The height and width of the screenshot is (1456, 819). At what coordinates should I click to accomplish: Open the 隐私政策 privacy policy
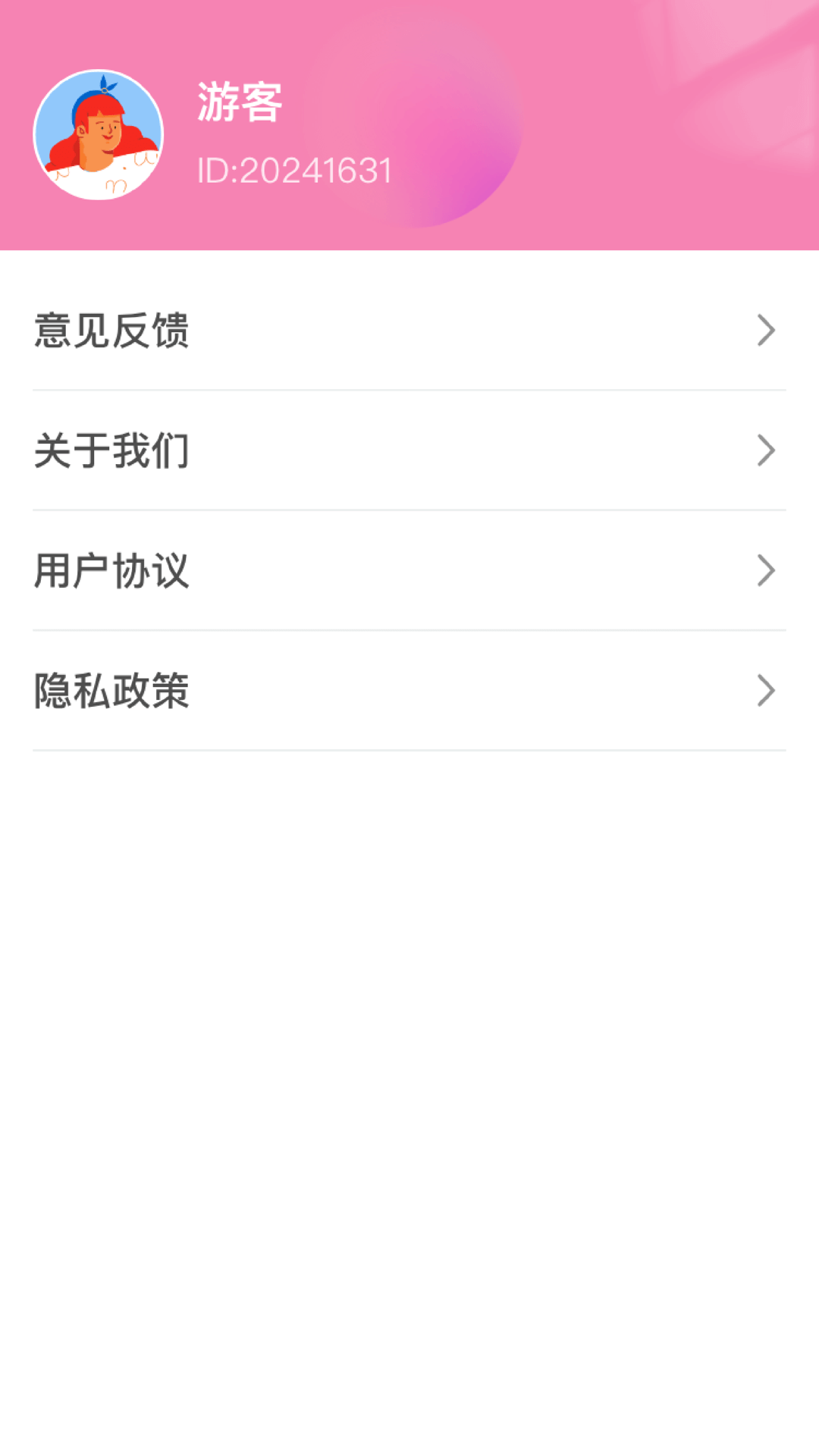tap(409, 691)
